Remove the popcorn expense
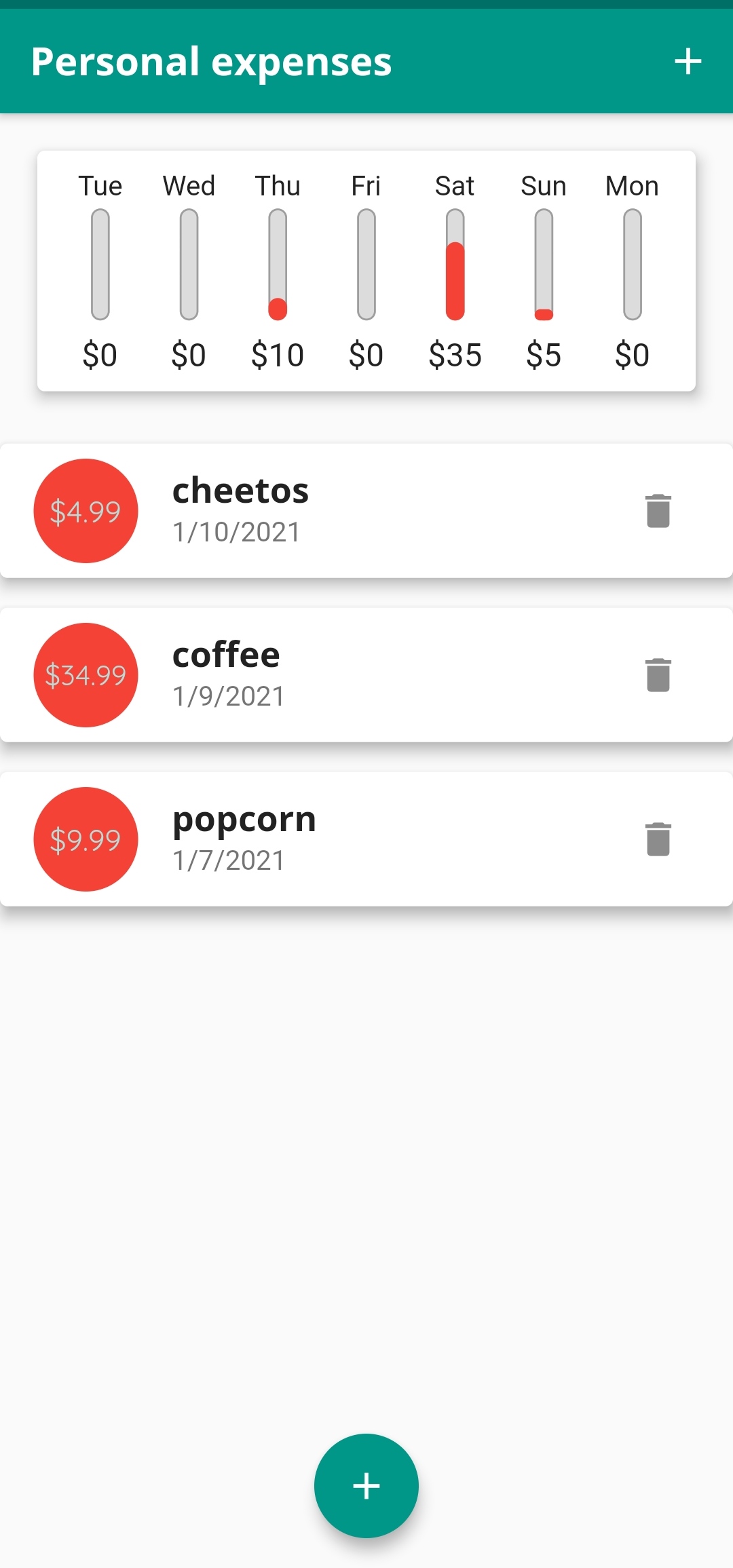 tap(658, 839)
